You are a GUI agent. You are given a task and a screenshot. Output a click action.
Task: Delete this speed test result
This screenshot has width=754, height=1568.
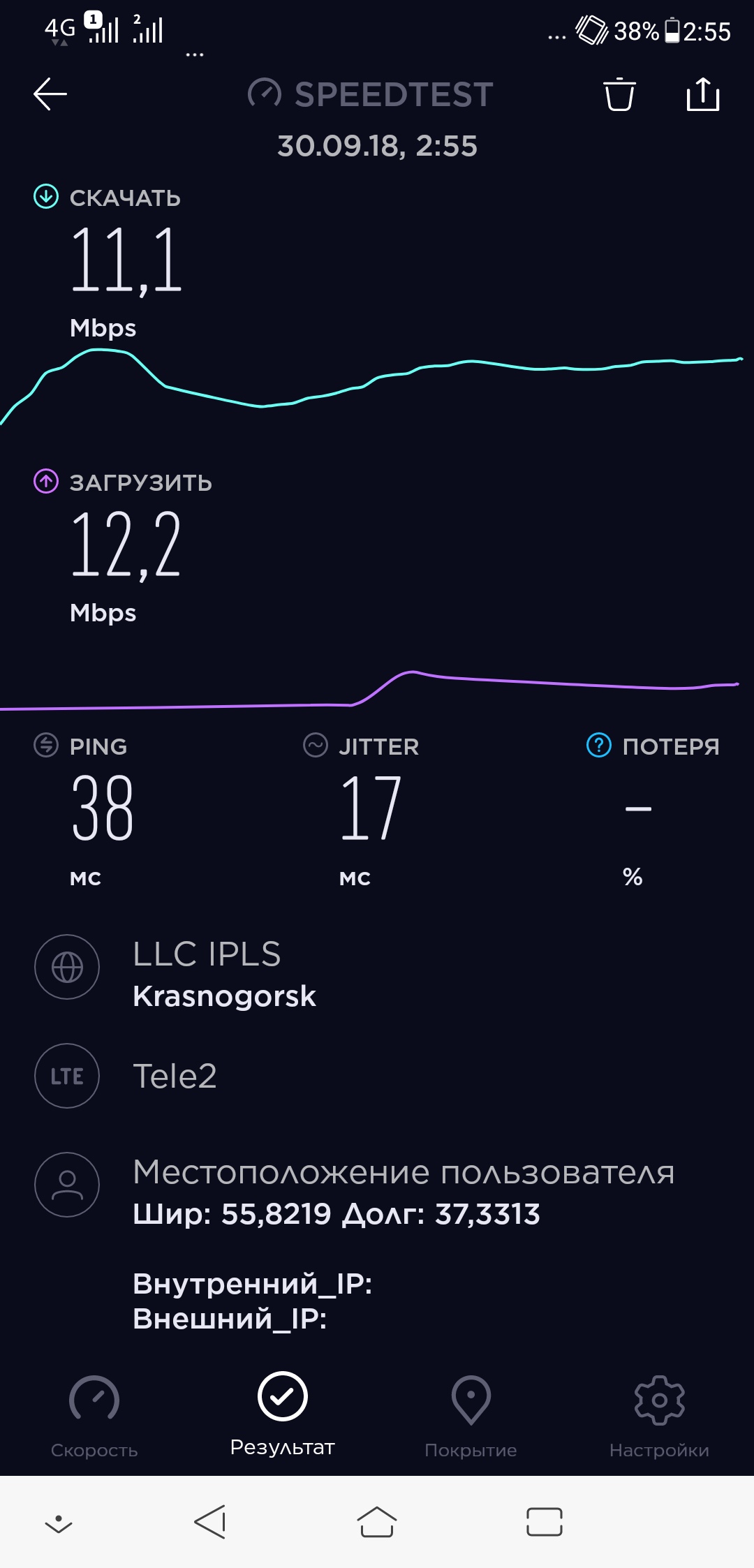click(619, 95)
